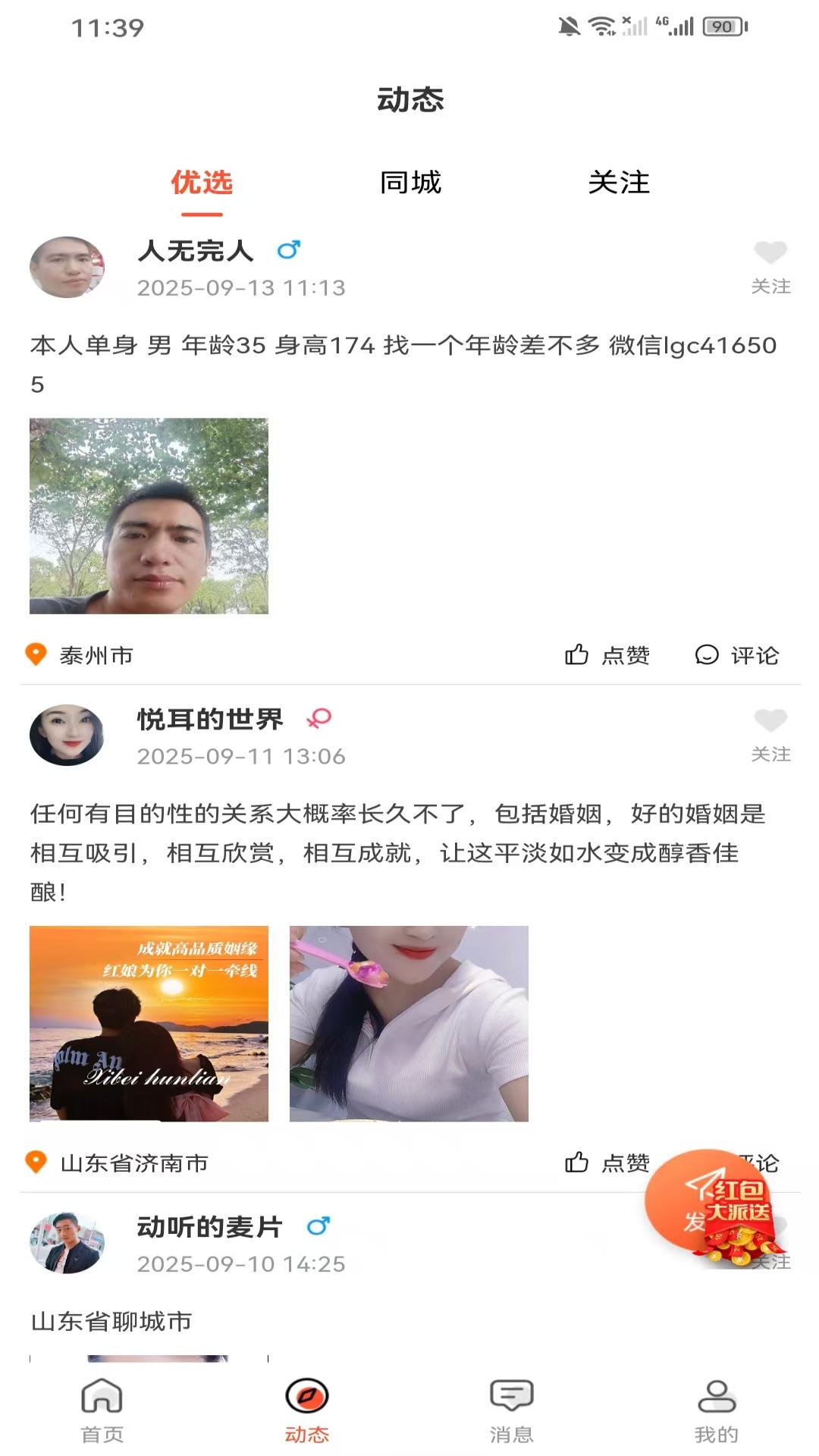Switch to the 关注 tab

[620, 183]
